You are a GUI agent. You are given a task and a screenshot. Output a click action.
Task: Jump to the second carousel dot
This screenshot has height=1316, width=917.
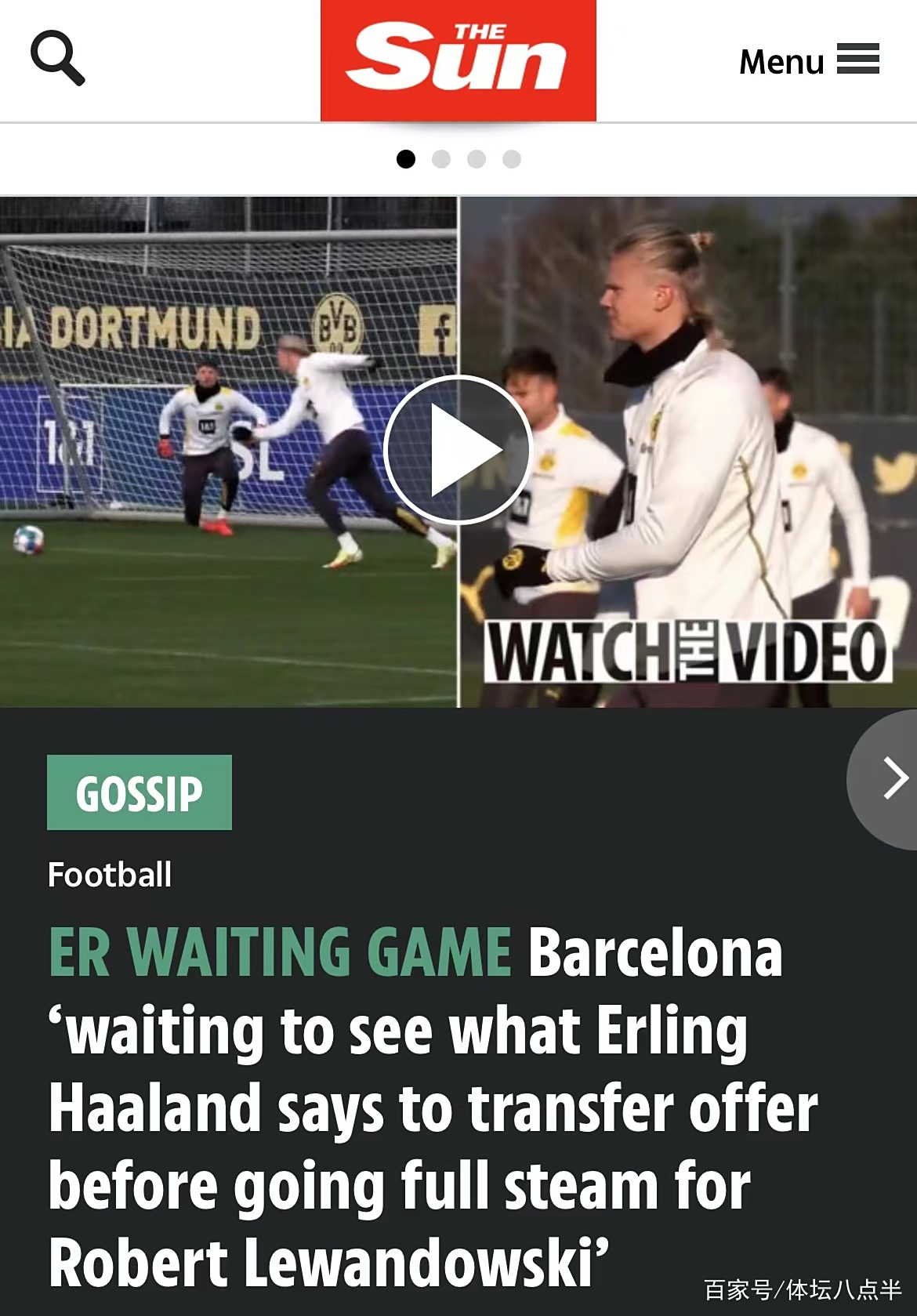tap(441, 159)
